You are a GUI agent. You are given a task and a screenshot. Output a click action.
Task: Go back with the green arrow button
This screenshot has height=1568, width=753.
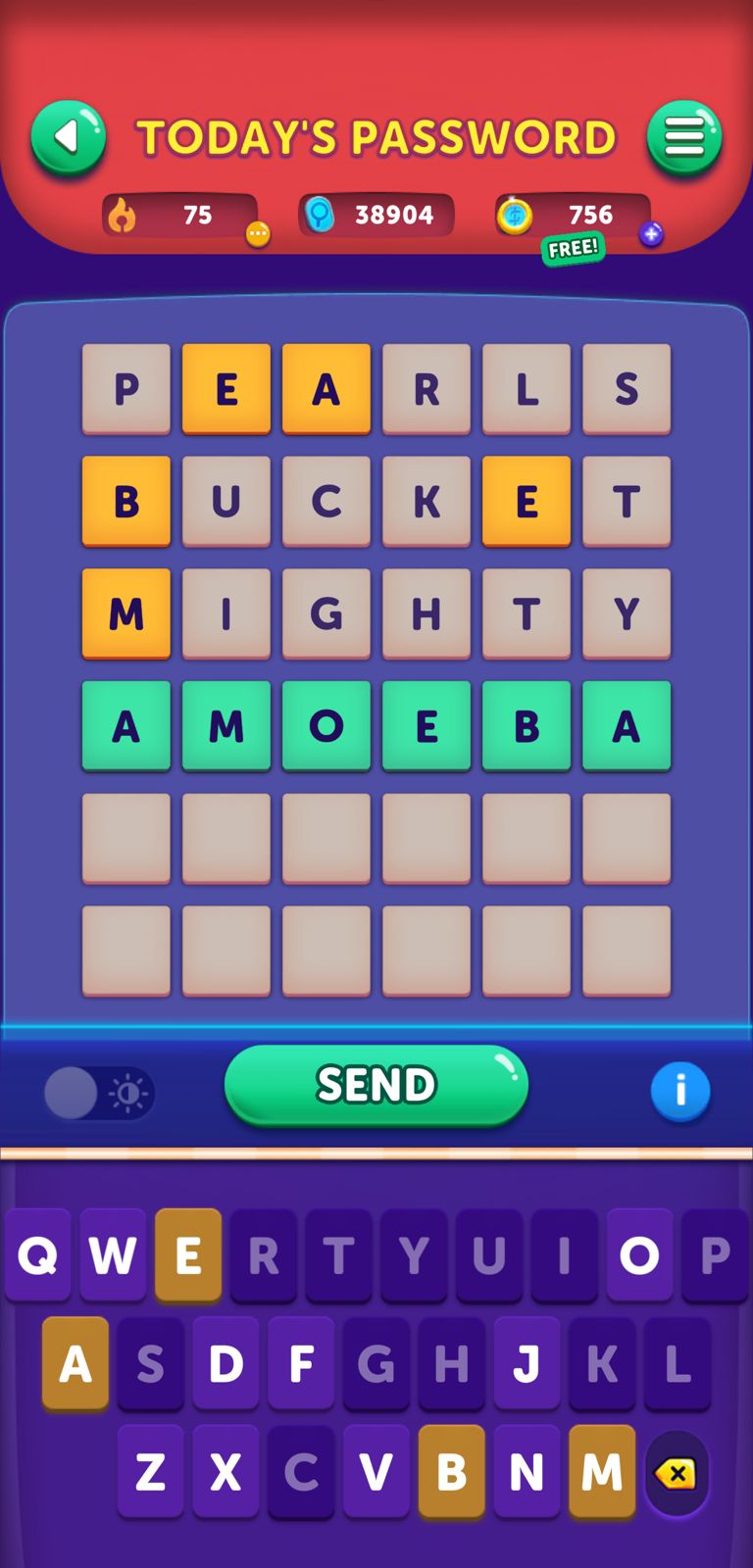68,138
